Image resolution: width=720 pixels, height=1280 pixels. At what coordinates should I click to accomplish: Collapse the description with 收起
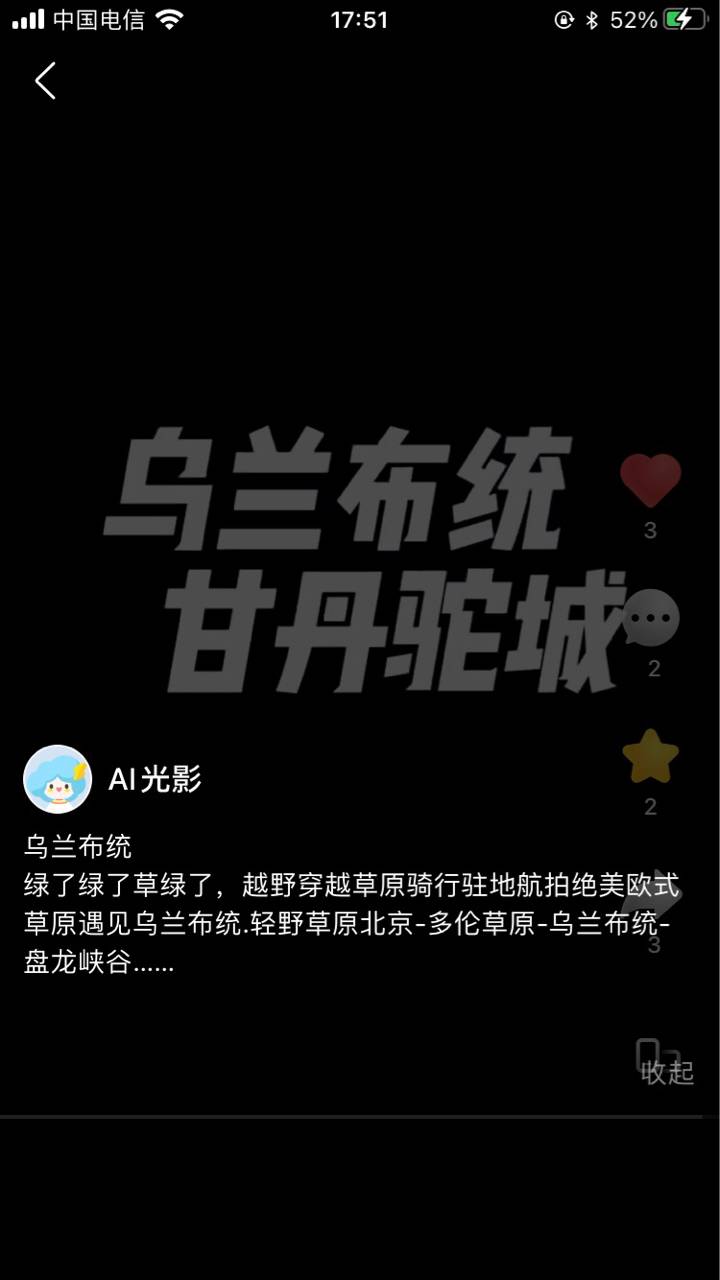(x=667, y=1072)
